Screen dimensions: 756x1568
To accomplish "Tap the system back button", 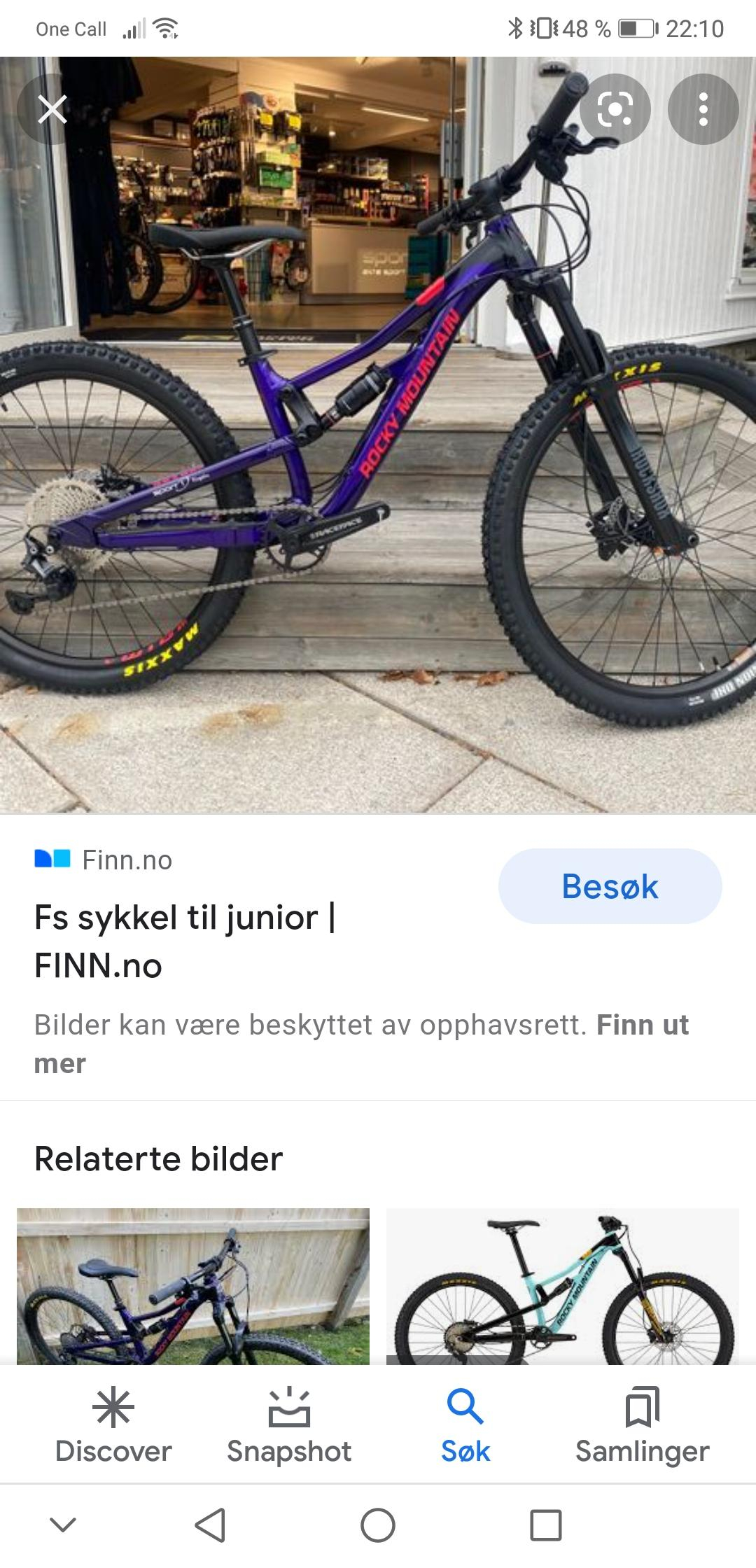I will (x=210, y=1525).
